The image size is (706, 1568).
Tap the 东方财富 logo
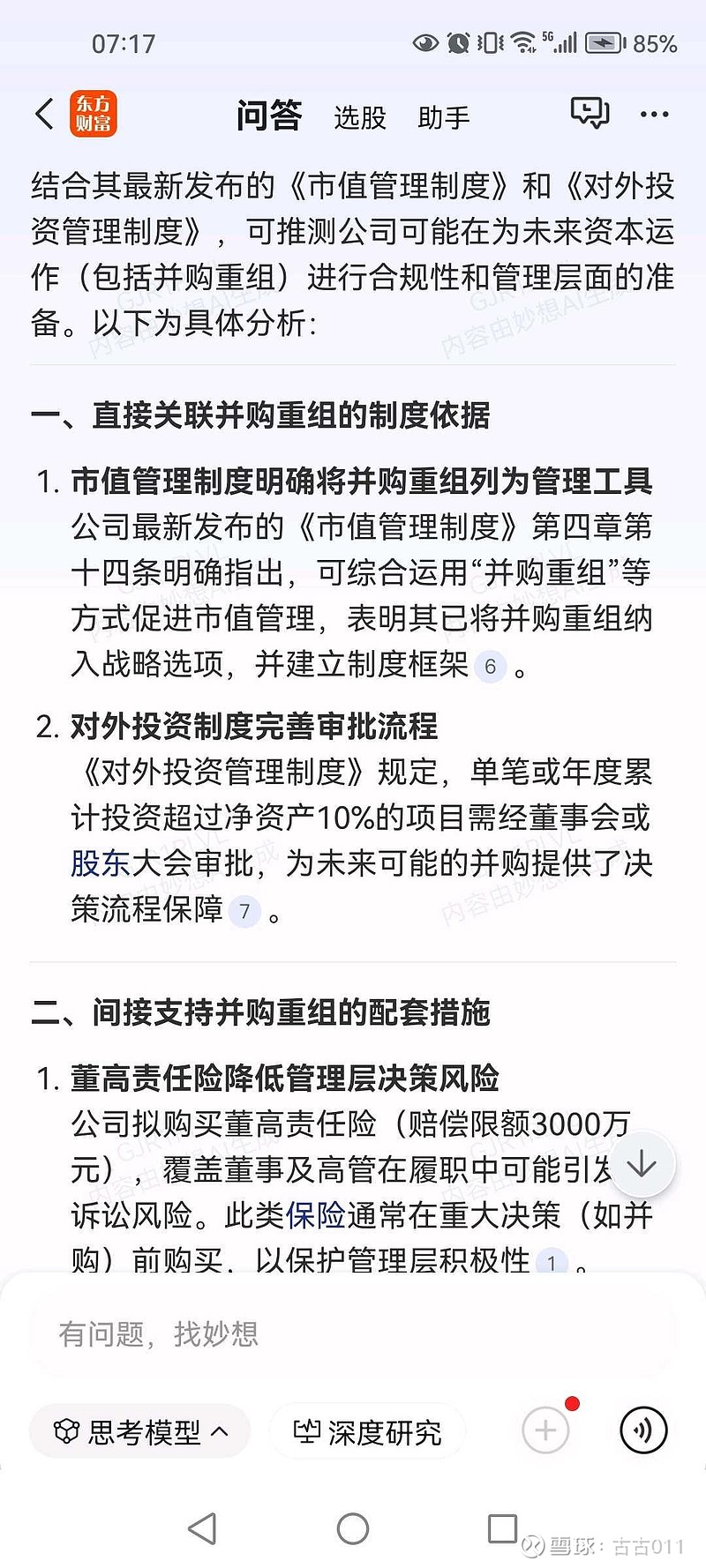pos(94,115)
